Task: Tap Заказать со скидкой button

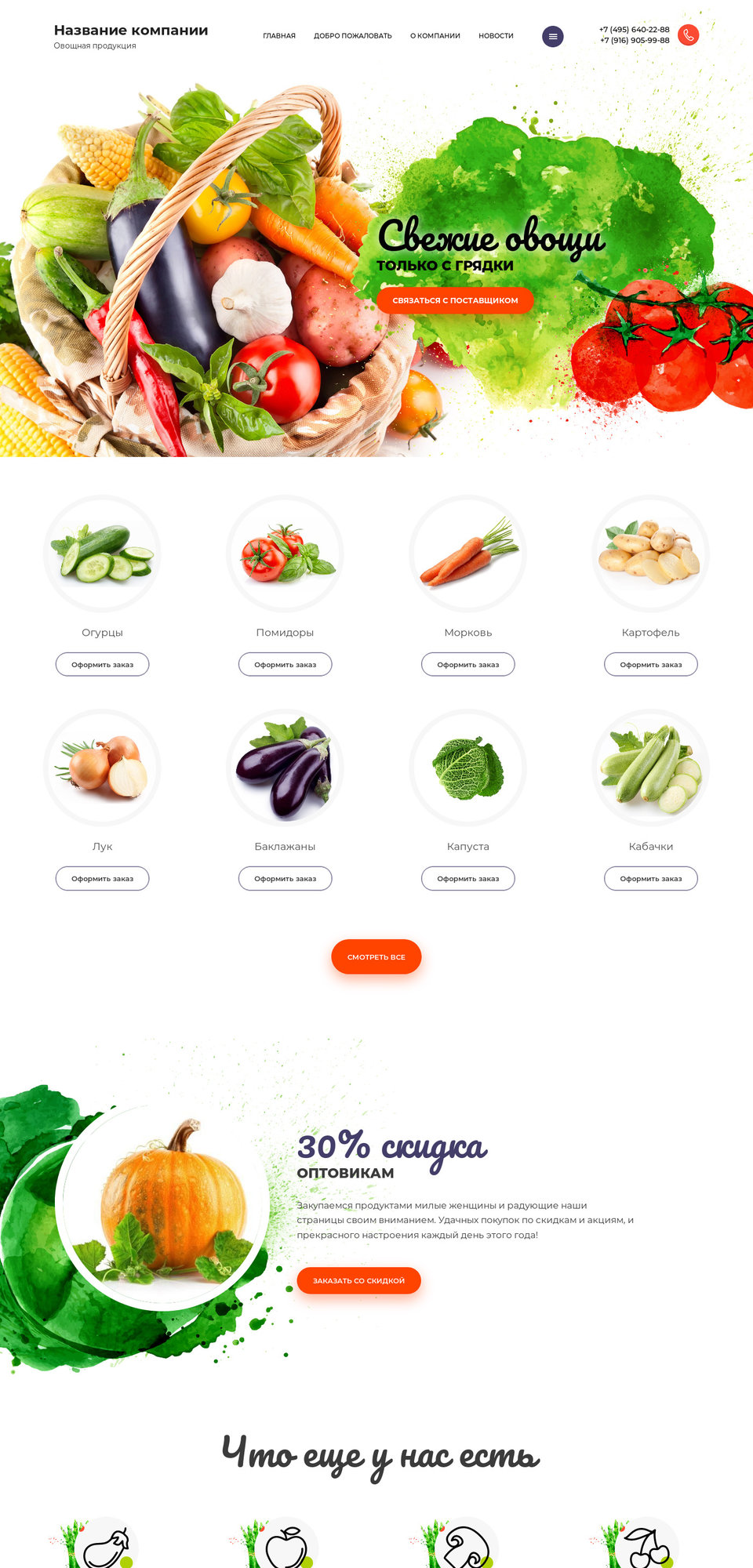Action: click(358, 1280)
